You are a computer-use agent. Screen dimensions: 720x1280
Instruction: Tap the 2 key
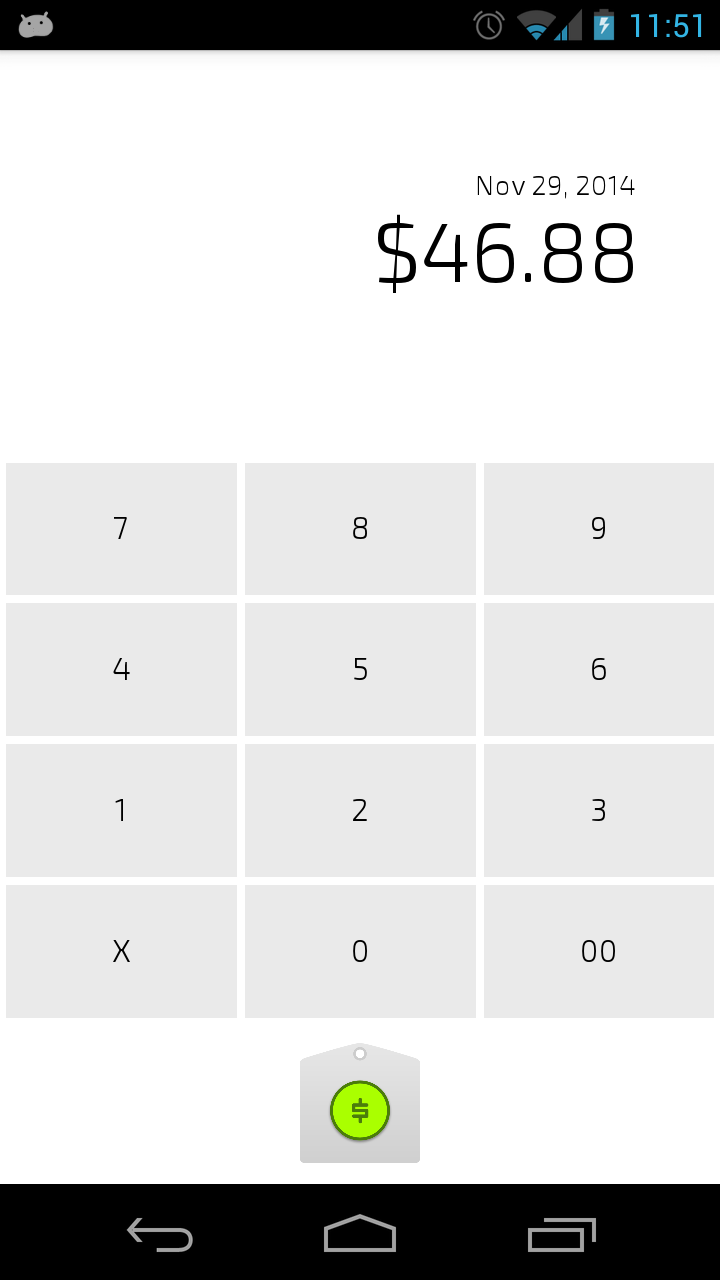pyautogui.click(x=360, y=810)
